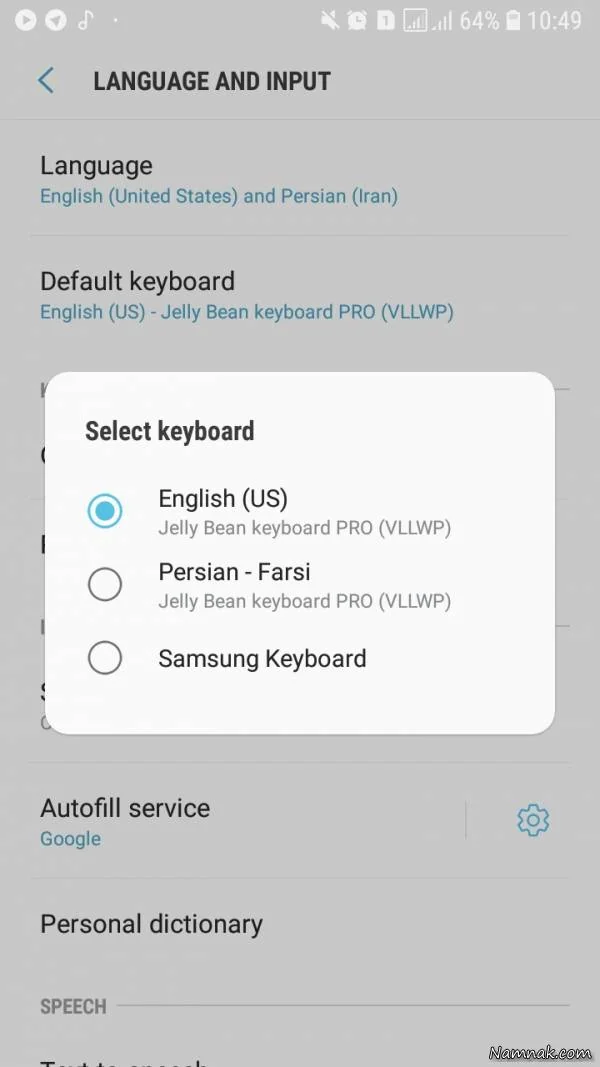
Task: Select Samsung Keyboard as default
Action: 105,658
